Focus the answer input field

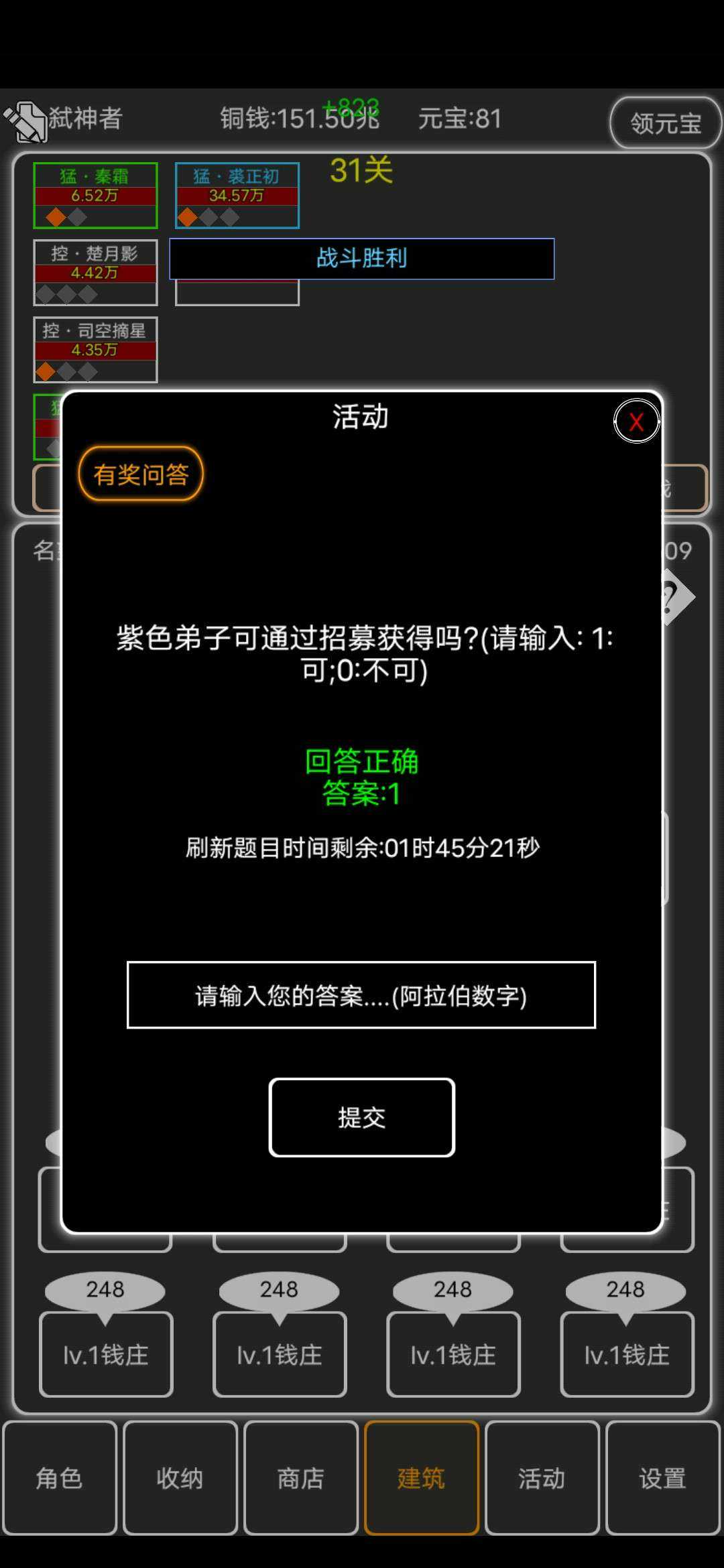[x=361, y=995]
